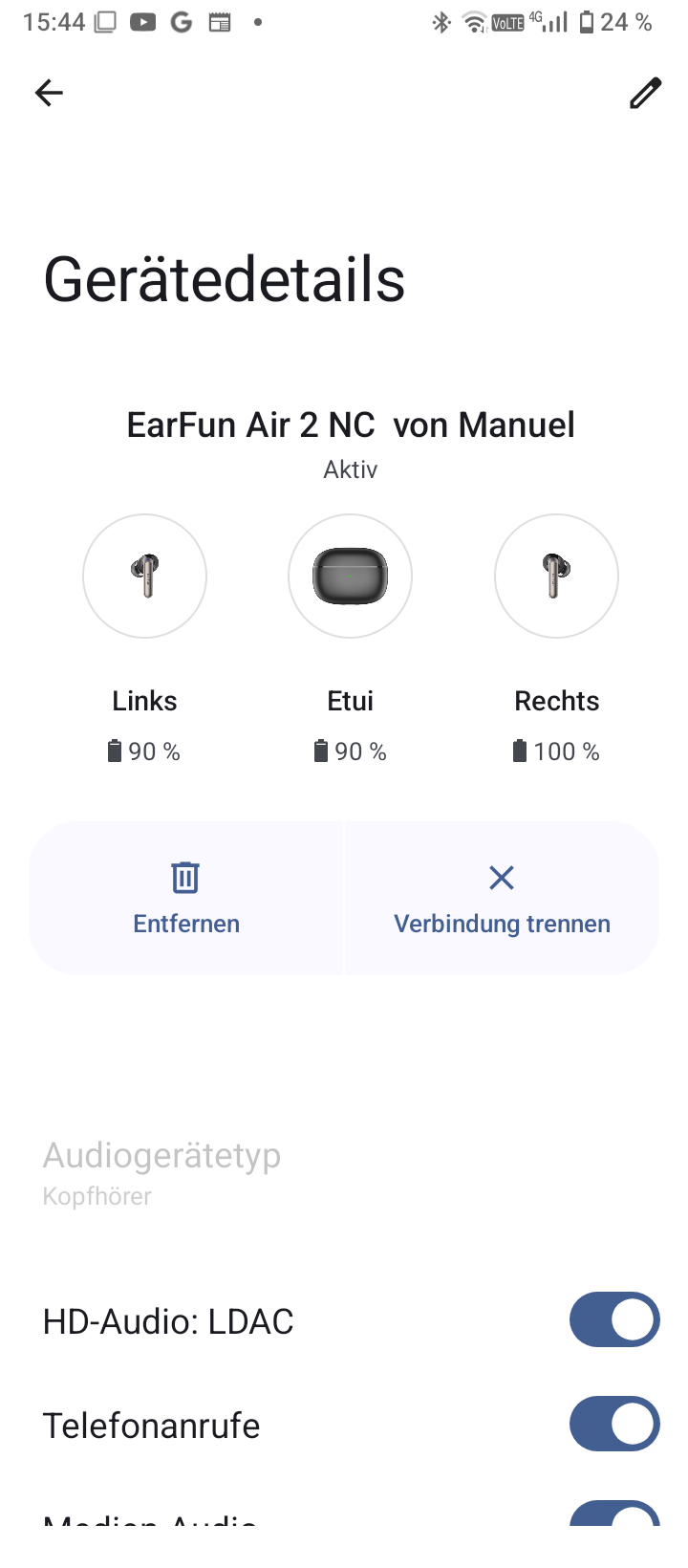Edit device name with the pencil icon
688x1568 pixels.
[645, 93]
